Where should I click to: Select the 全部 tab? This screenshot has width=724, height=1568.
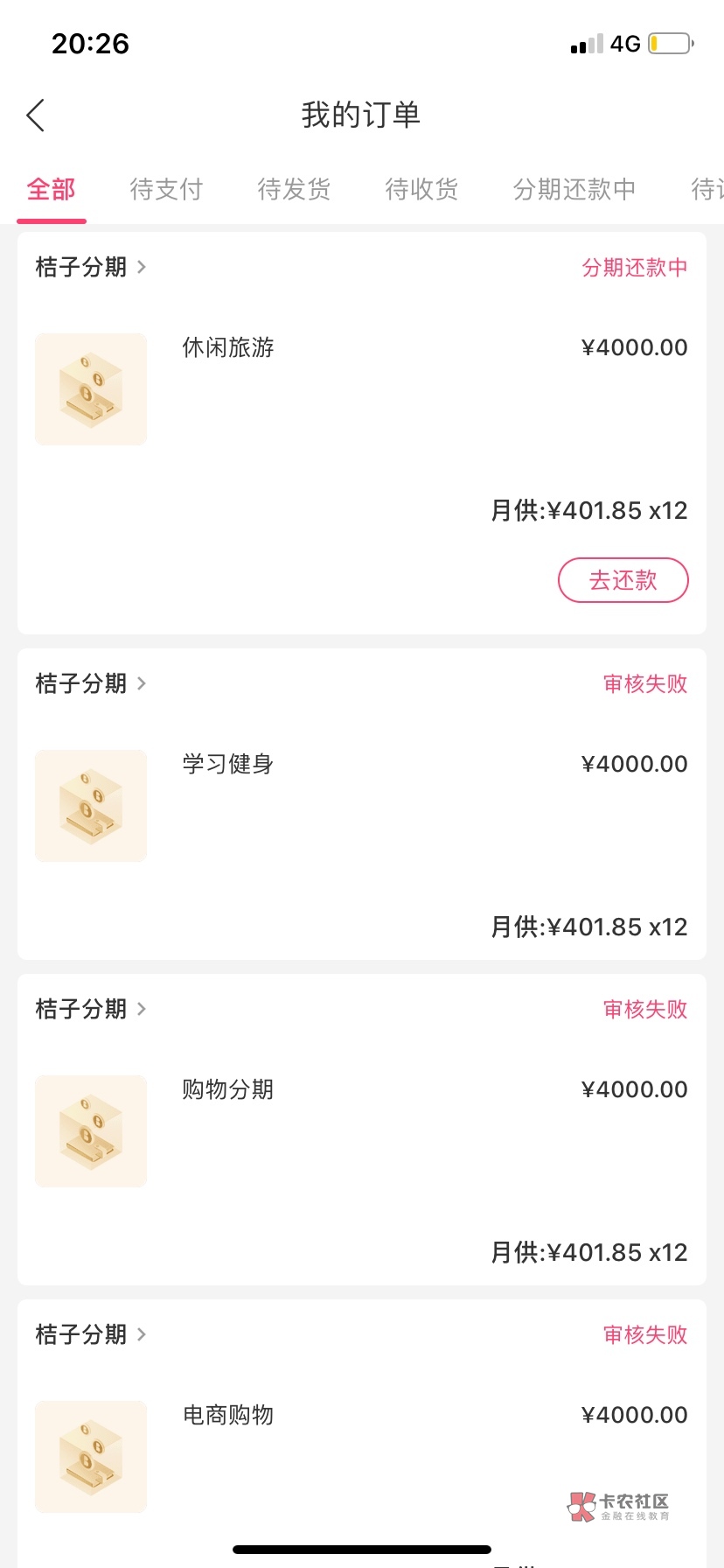[x=52, y=189]
